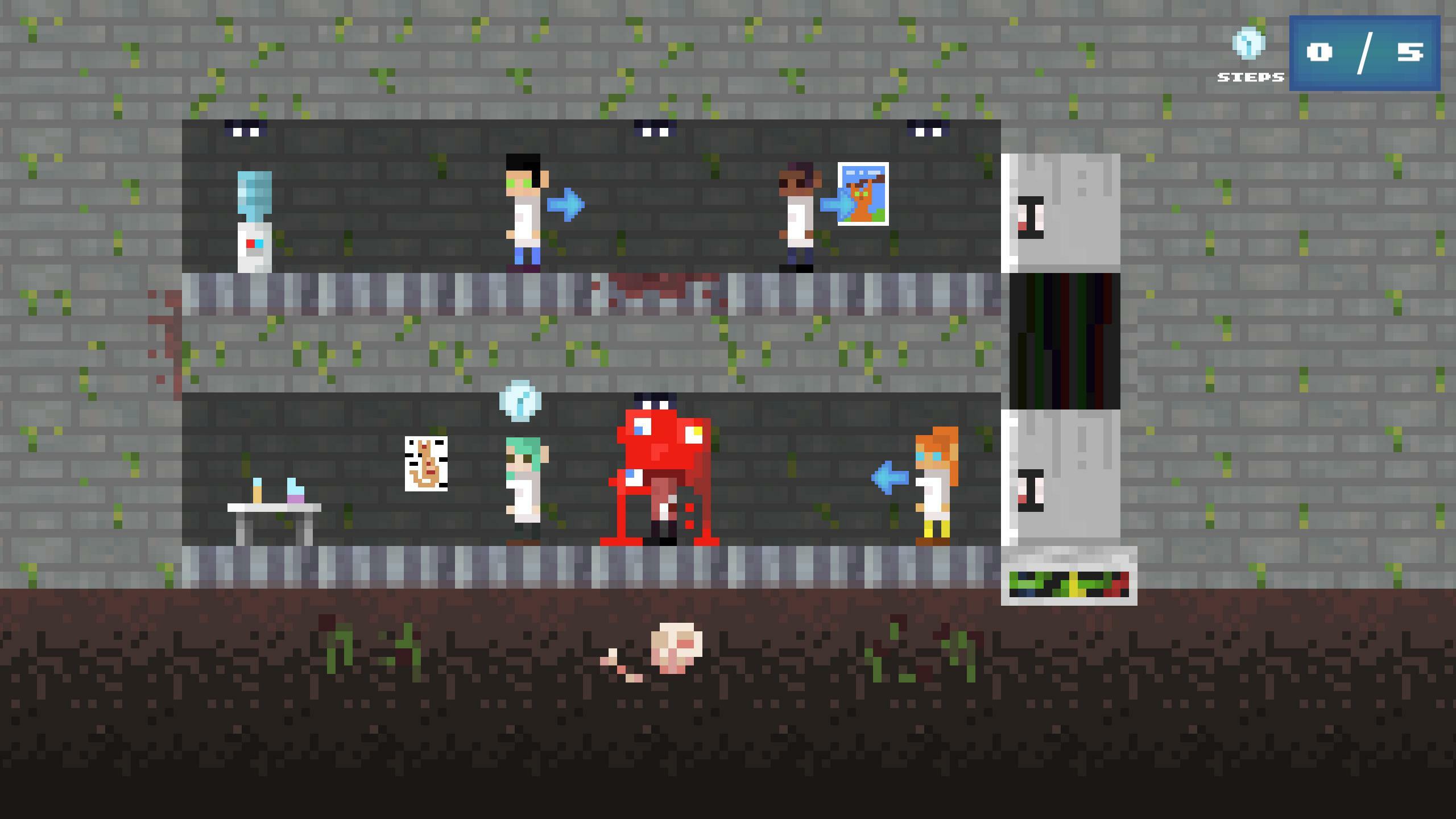Select the black-haired scientist on the upper floor
Image resolution: width=1456 pixels, height=819 pixels.
(524, 213)
